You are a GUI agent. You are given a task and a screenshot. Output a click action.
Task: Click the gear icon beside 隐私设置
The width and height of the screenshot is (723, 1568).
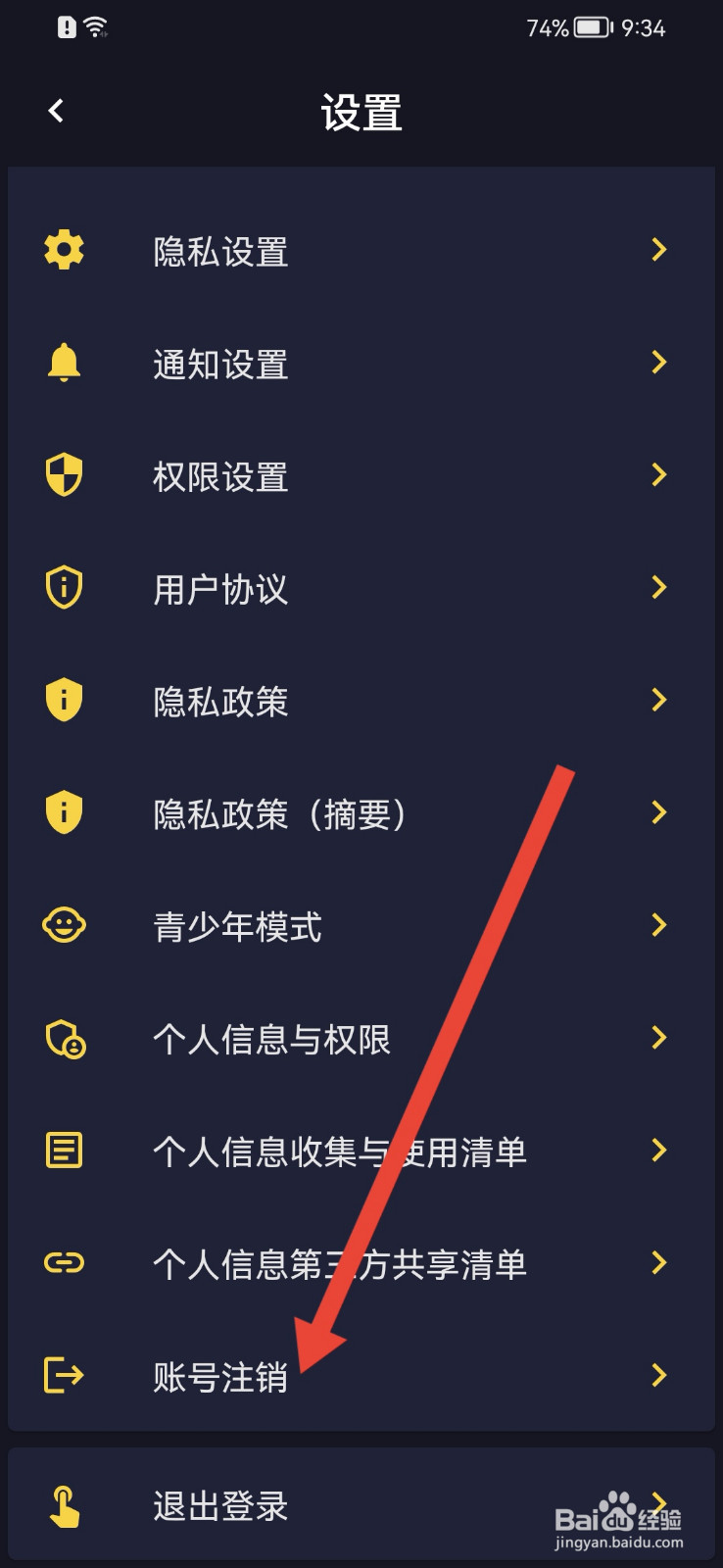63,251
